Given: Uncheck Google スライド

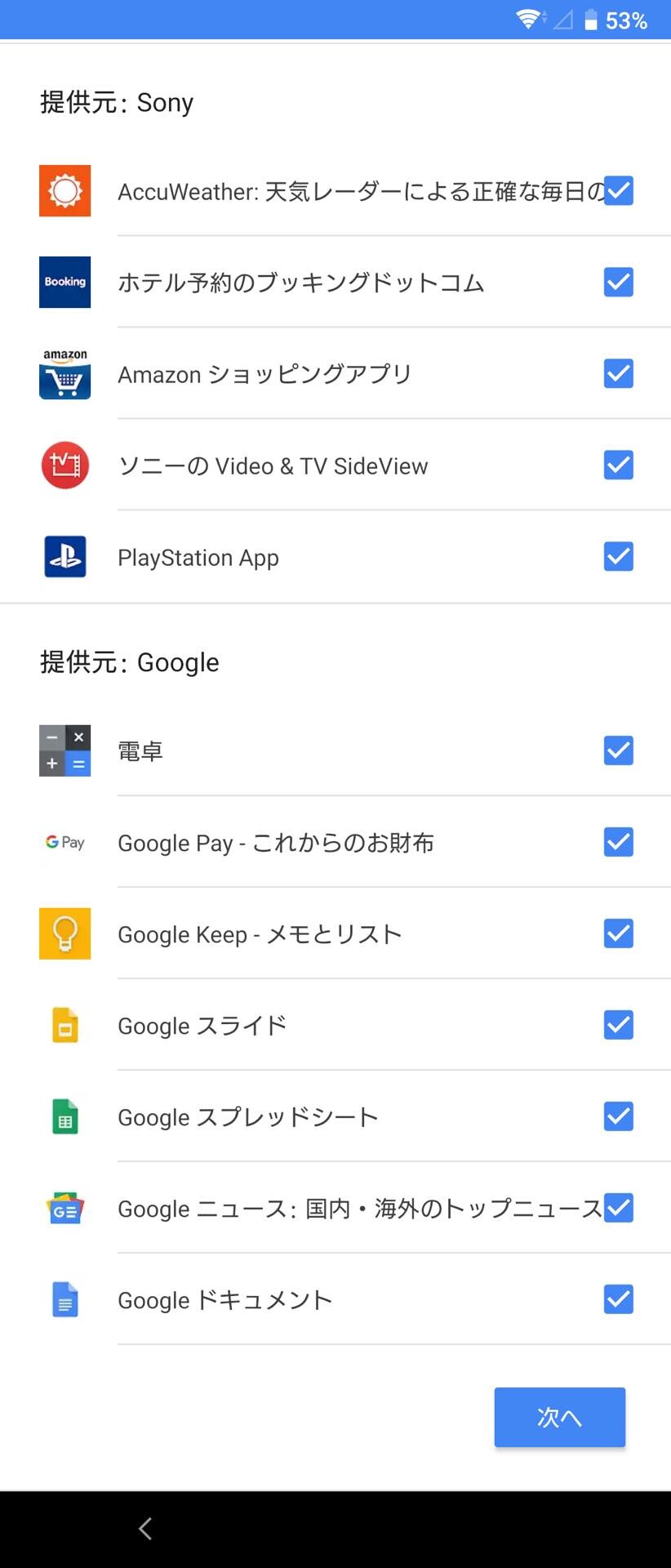Looking at the screenshot, I should click(x=619, y=1025).
